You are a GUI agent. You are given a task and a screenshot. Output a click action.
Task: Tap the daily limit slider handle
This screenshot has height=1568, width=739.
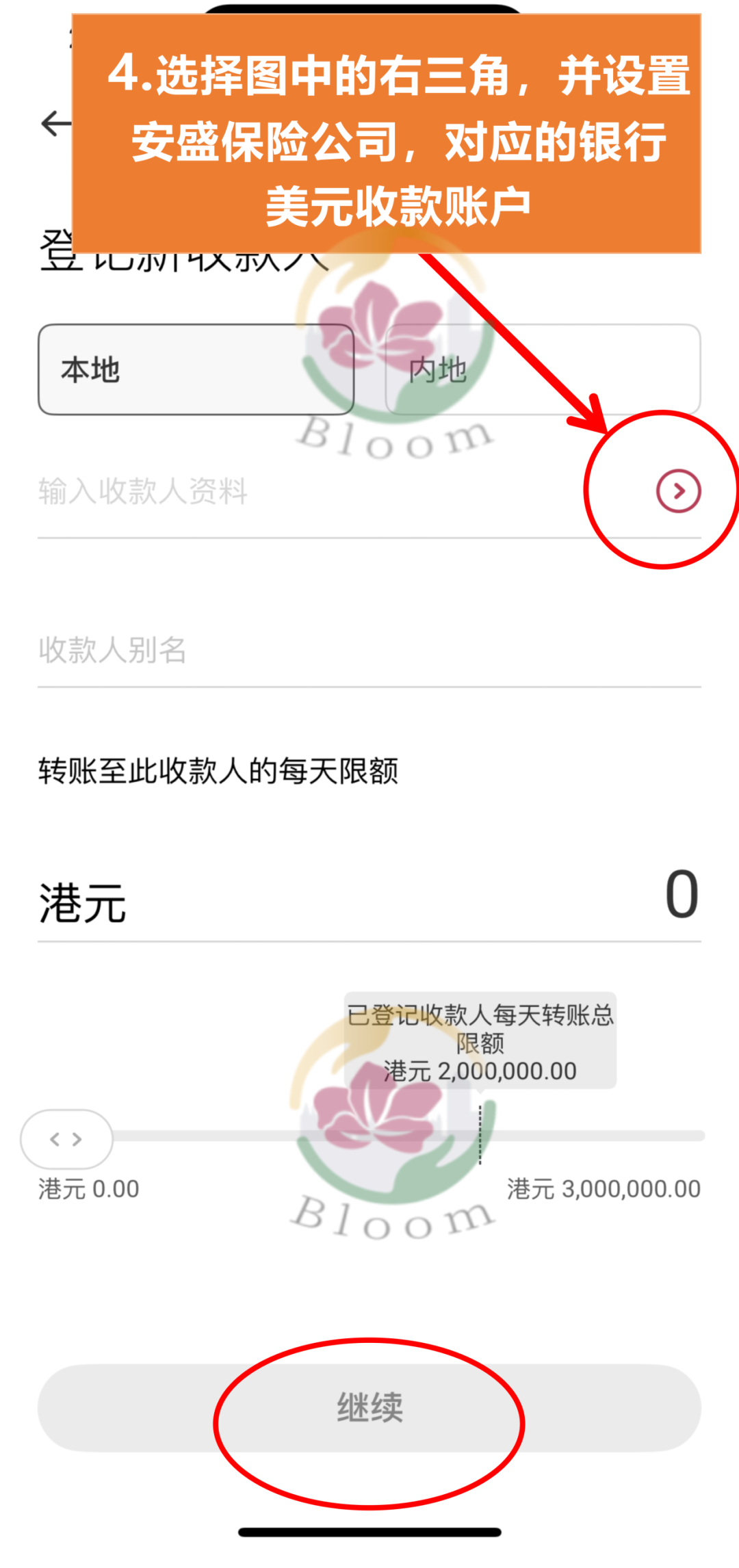[66, 1139]
